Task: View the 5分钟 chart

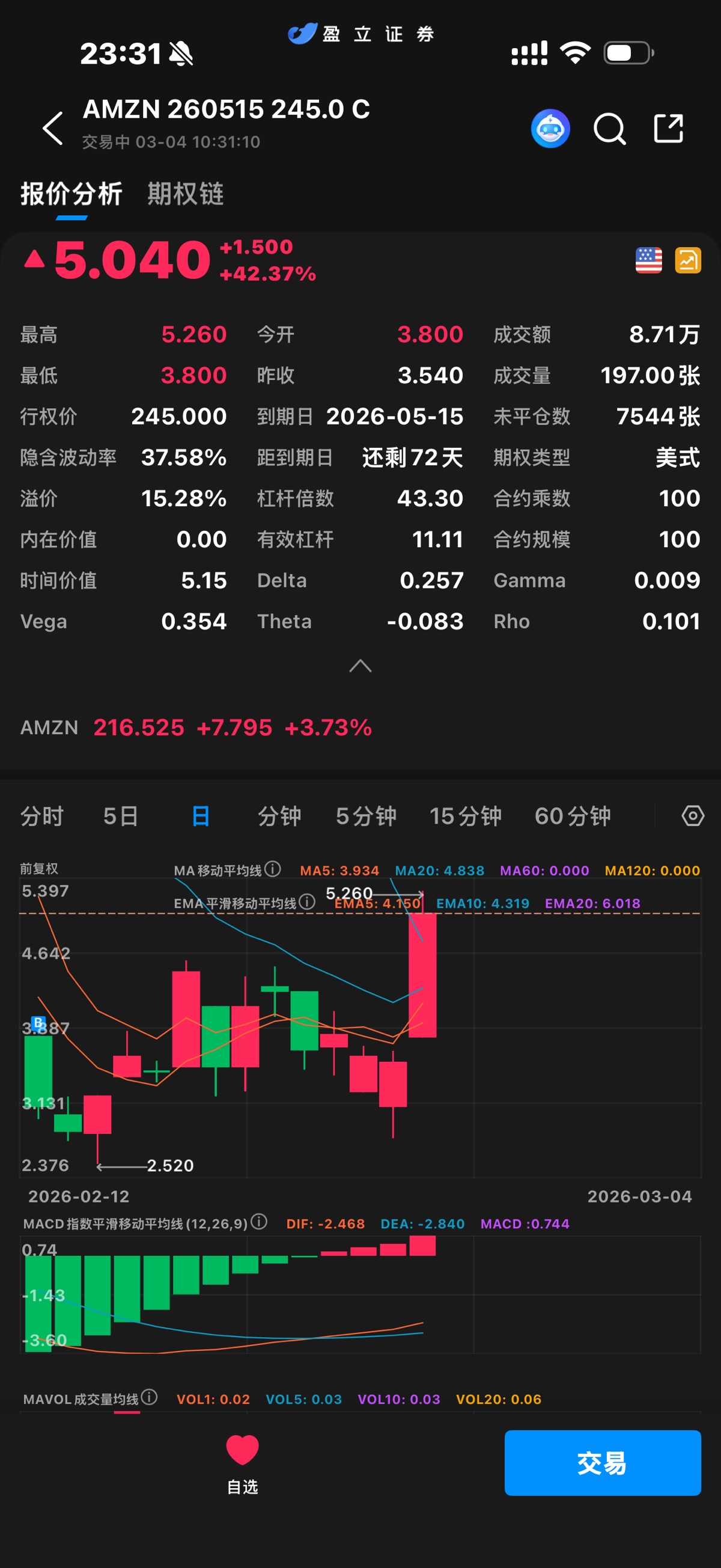Action: [x=366, y=816]
